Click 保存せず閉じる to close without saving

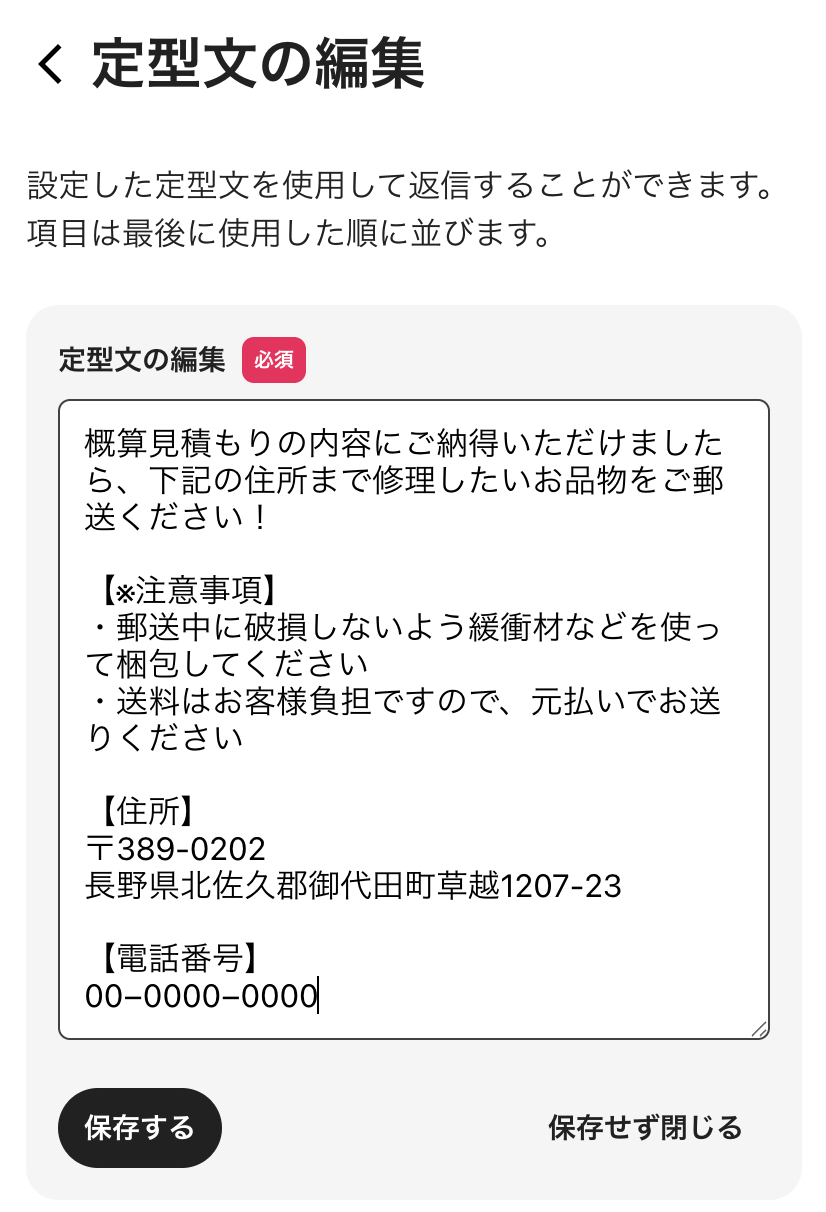click(x=644, y=1127)
